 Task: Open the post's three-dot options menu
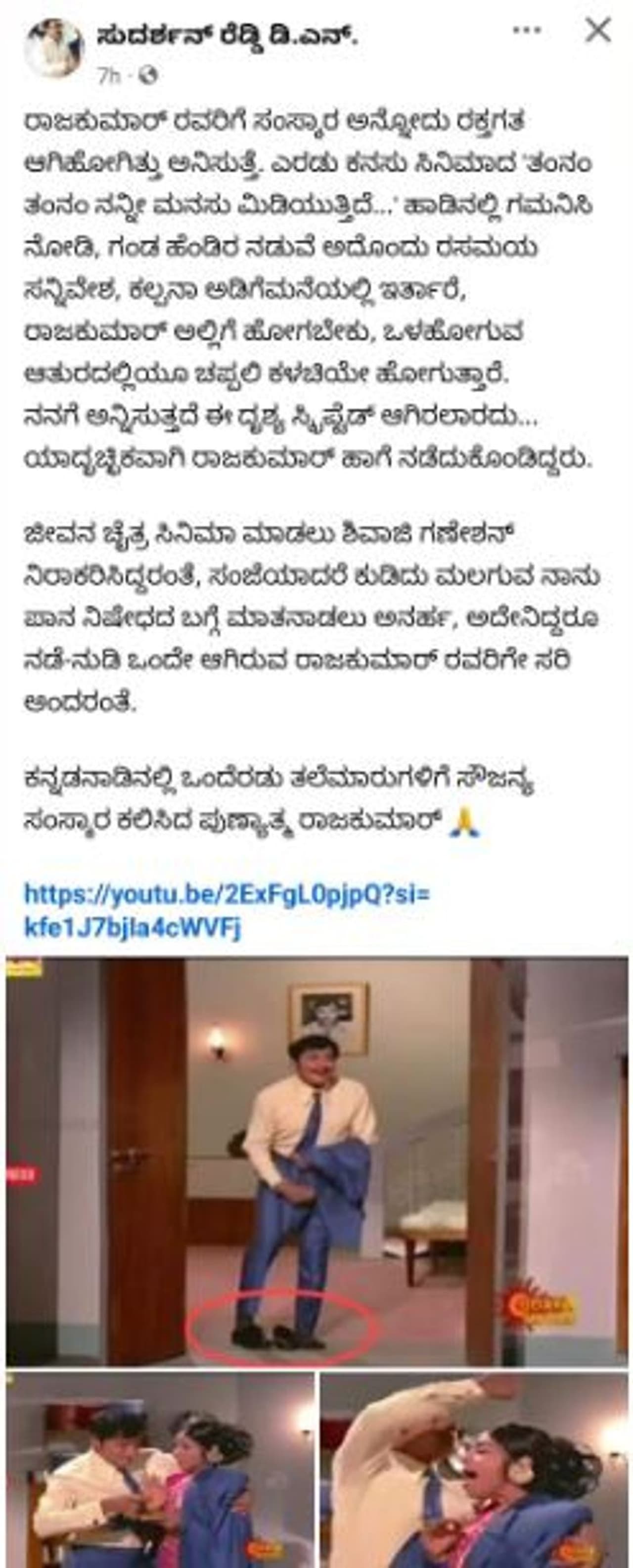[527, 31]
